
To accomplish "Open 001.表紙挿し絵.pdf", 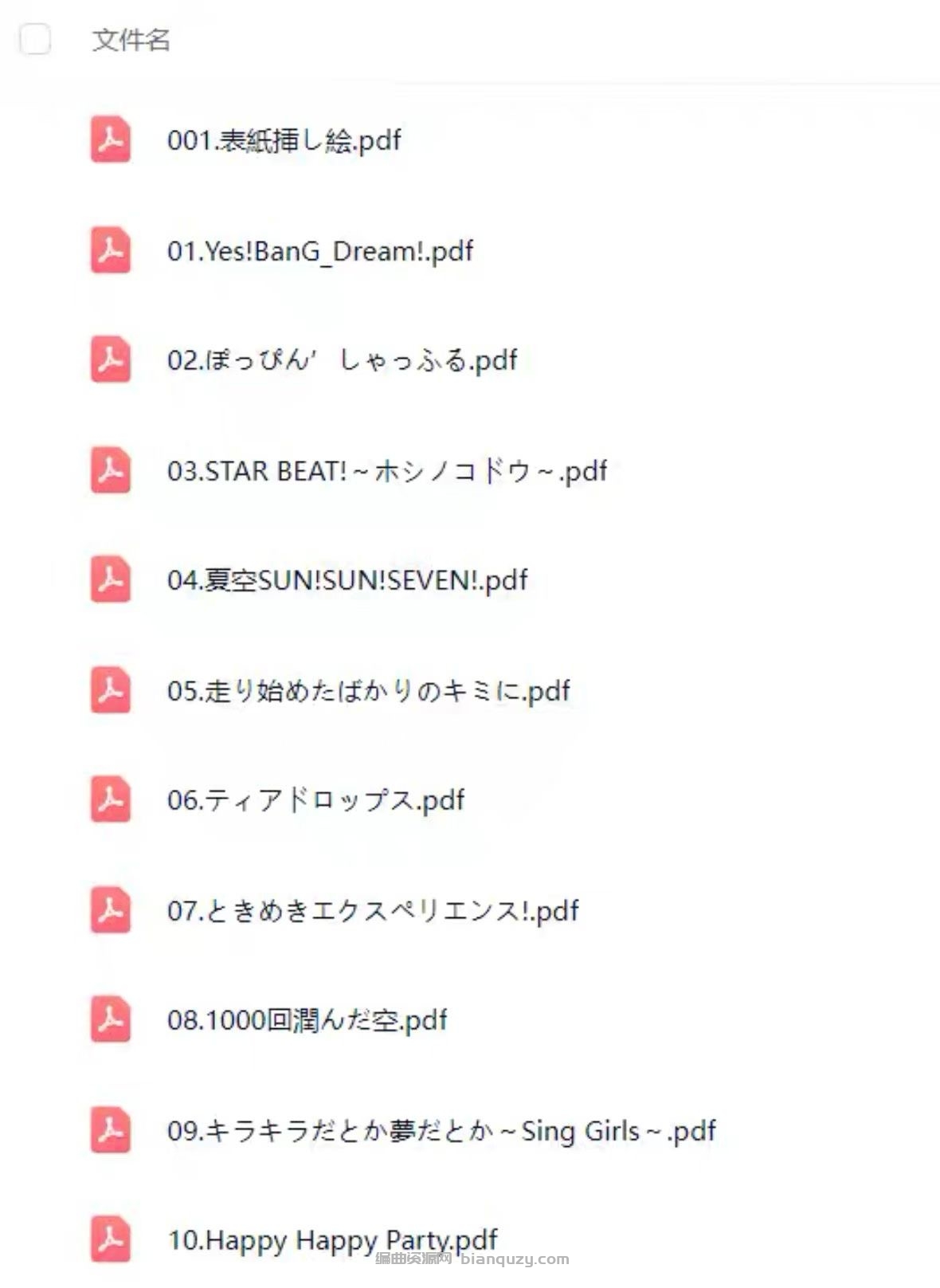I will [284, 140].
